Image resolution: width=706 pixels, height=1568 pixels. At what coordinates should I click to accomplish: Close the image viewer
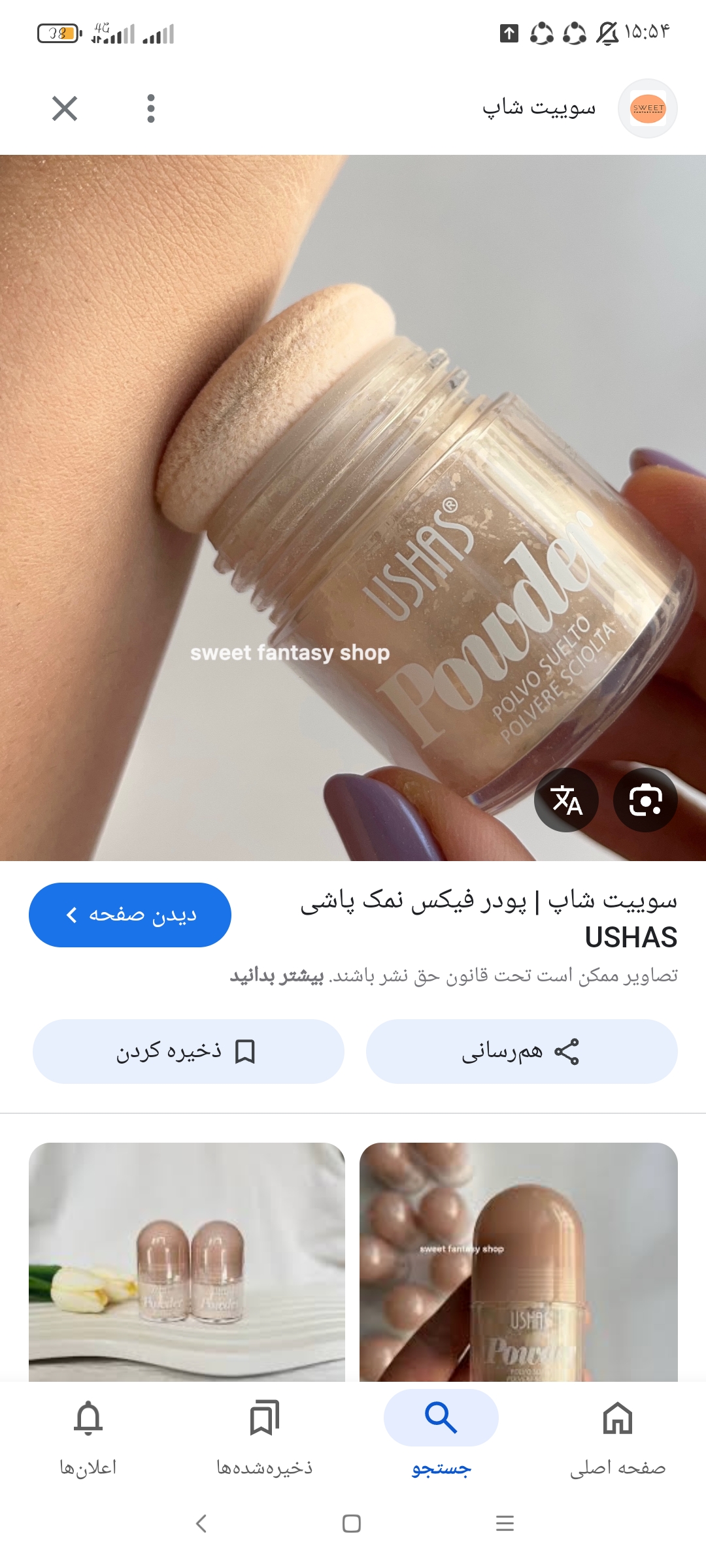[65, 108]
